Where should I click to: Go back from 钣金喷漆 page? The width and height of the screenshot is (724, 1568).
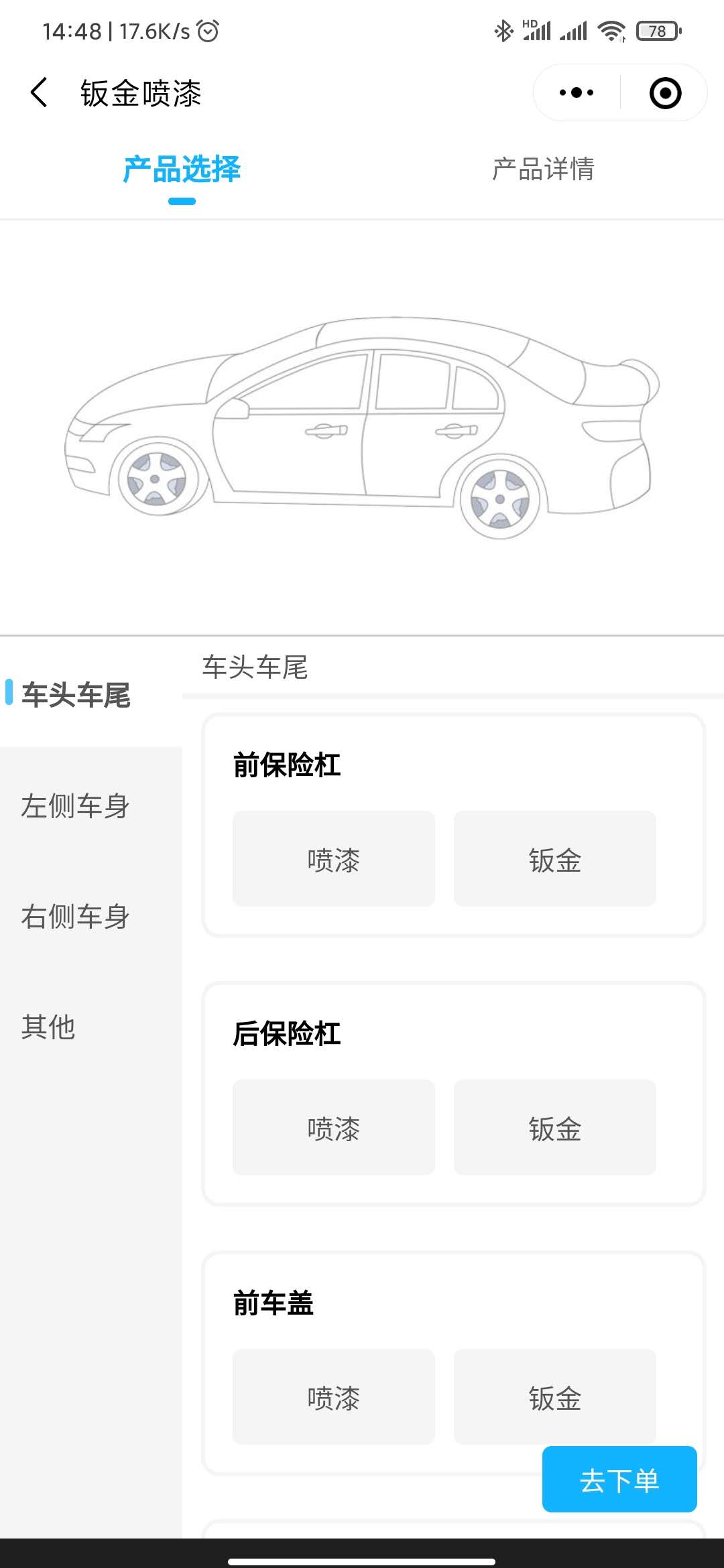[39, 92]
